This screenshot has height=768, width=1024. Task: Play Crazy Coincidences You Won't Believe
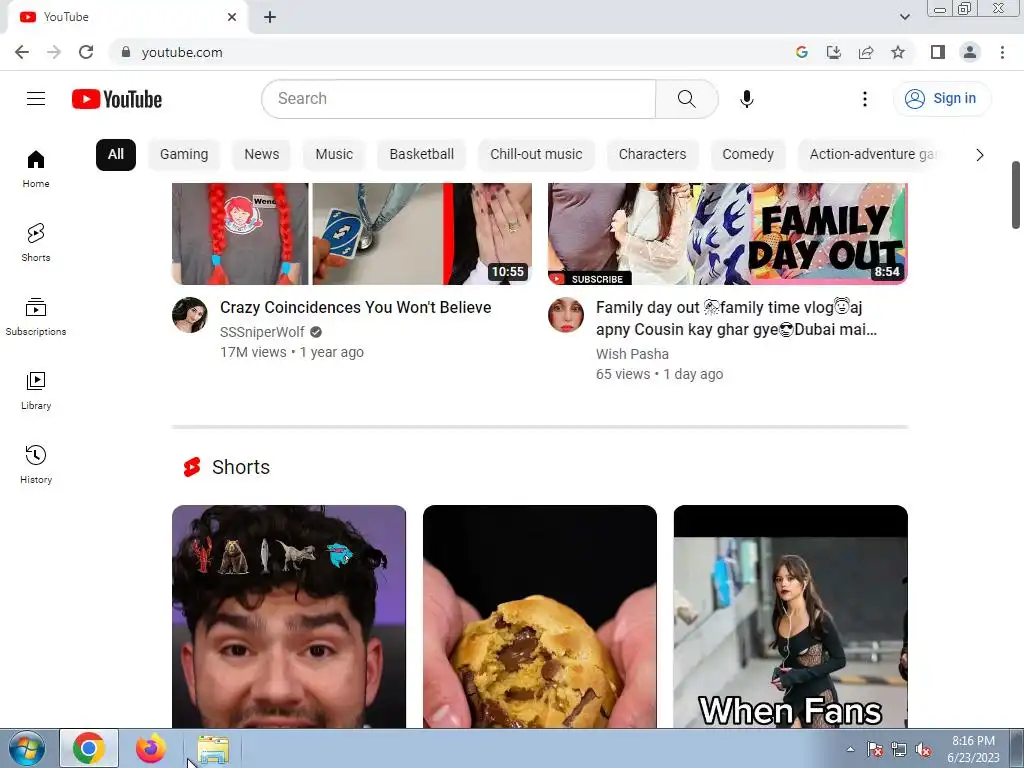[355, 307]
